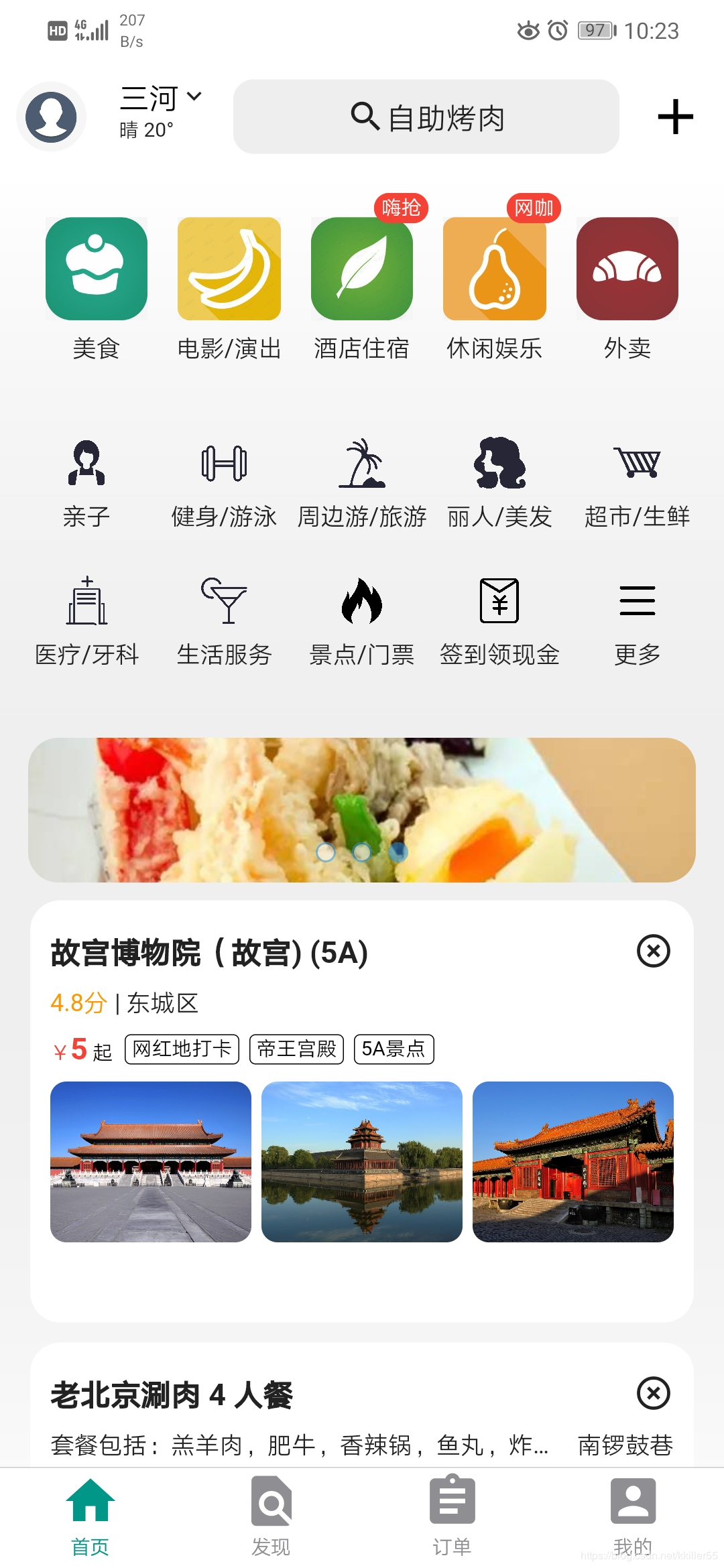Select 景点/门票 category
Viewport: 724px width, 1568px height.
point(362,620)
